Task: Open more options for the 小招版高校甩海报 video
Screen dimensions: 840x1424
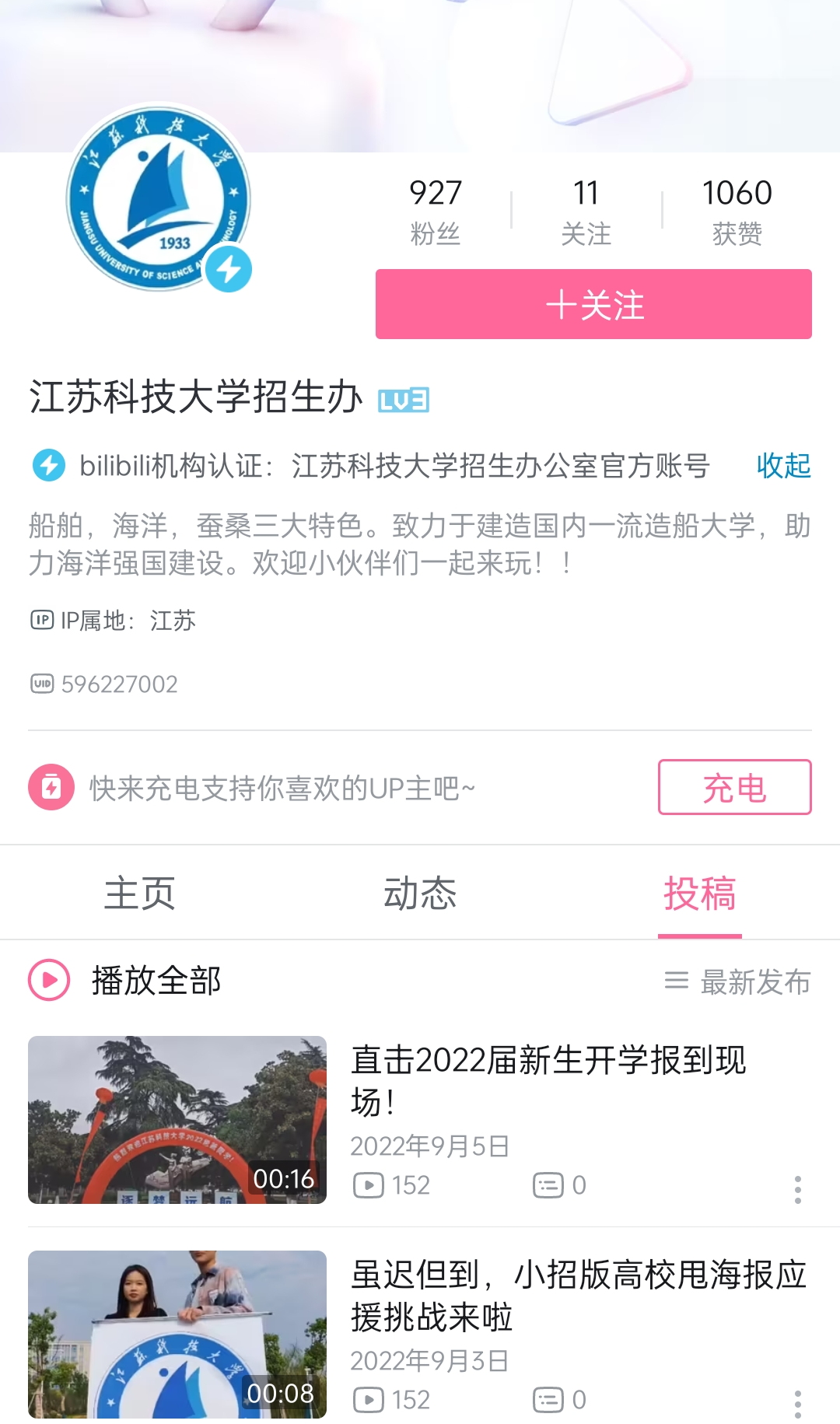Action: (x=797, y=1403)
